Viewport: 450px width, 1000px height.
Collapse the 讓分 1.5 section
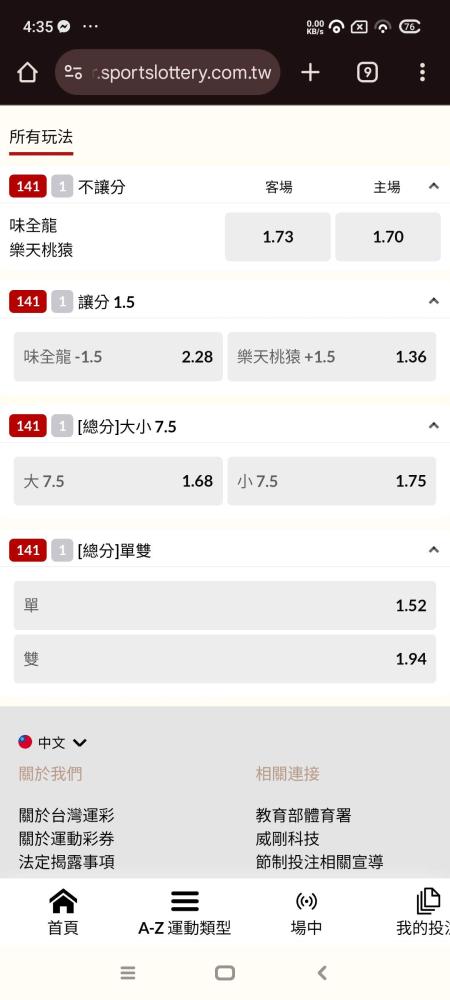click(x=433, y=301)
